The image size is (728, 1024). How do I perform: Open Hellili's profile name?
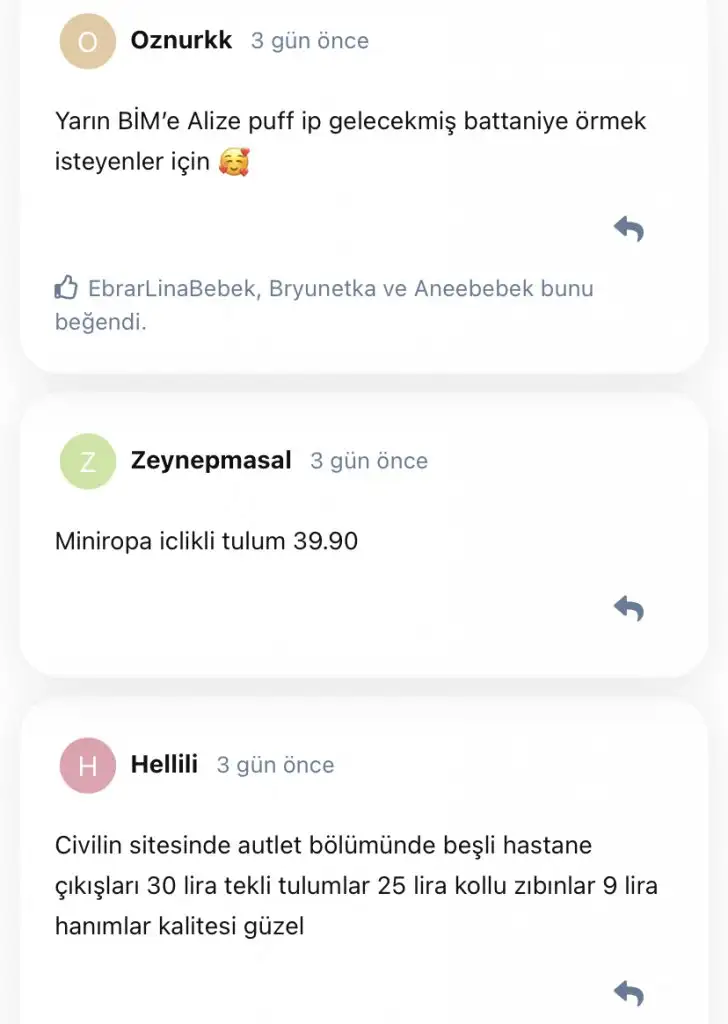tap(164, 765)
